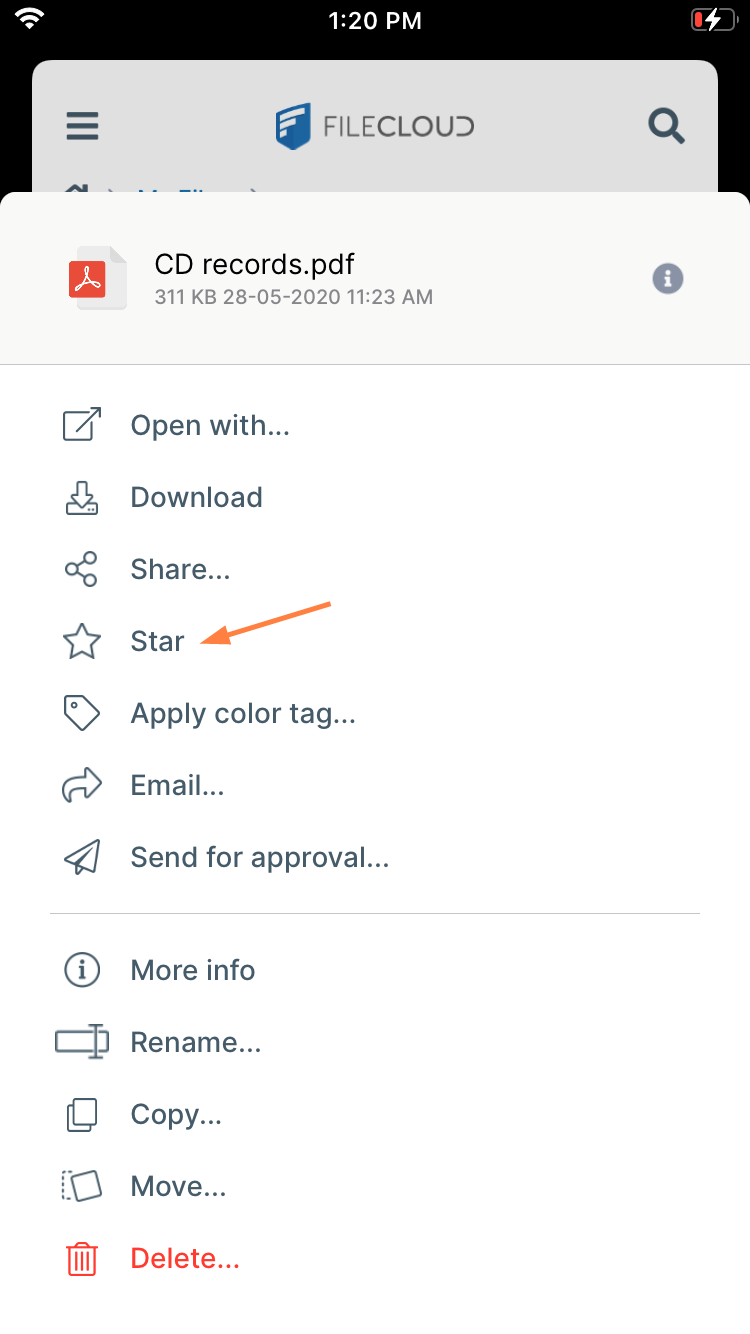Apply color tag to the file
Image resolution: width=750 pixels, height=1334 pixels.
tap(243, 714)
